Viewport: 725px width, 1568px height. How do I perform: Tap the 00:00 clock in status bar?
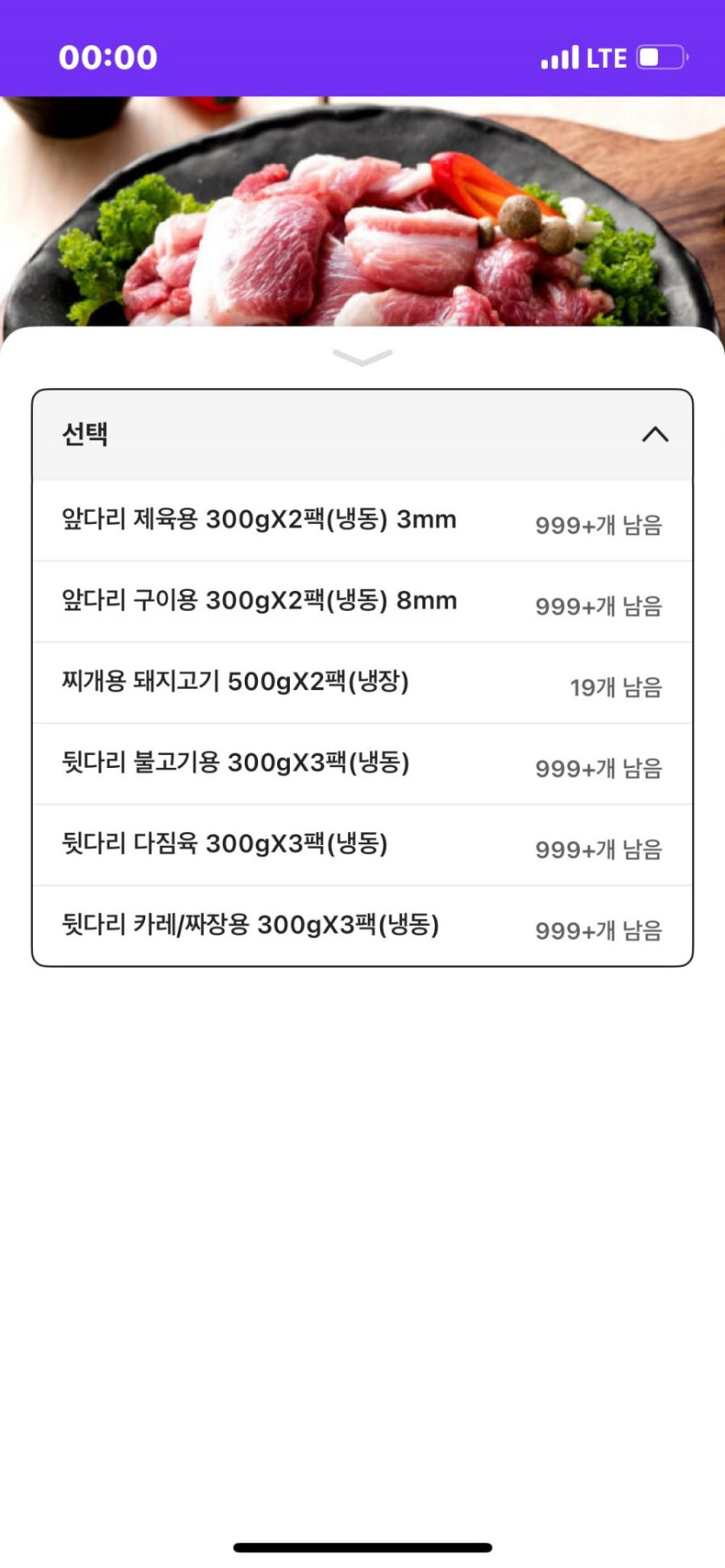108,56
